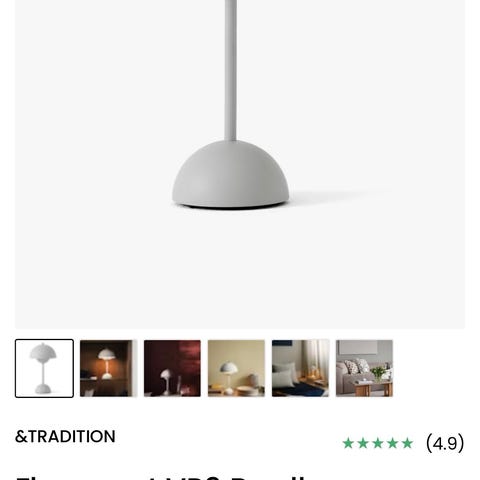View the 4.9 star rating reviews
480x480 pixels.
(403, 443)
